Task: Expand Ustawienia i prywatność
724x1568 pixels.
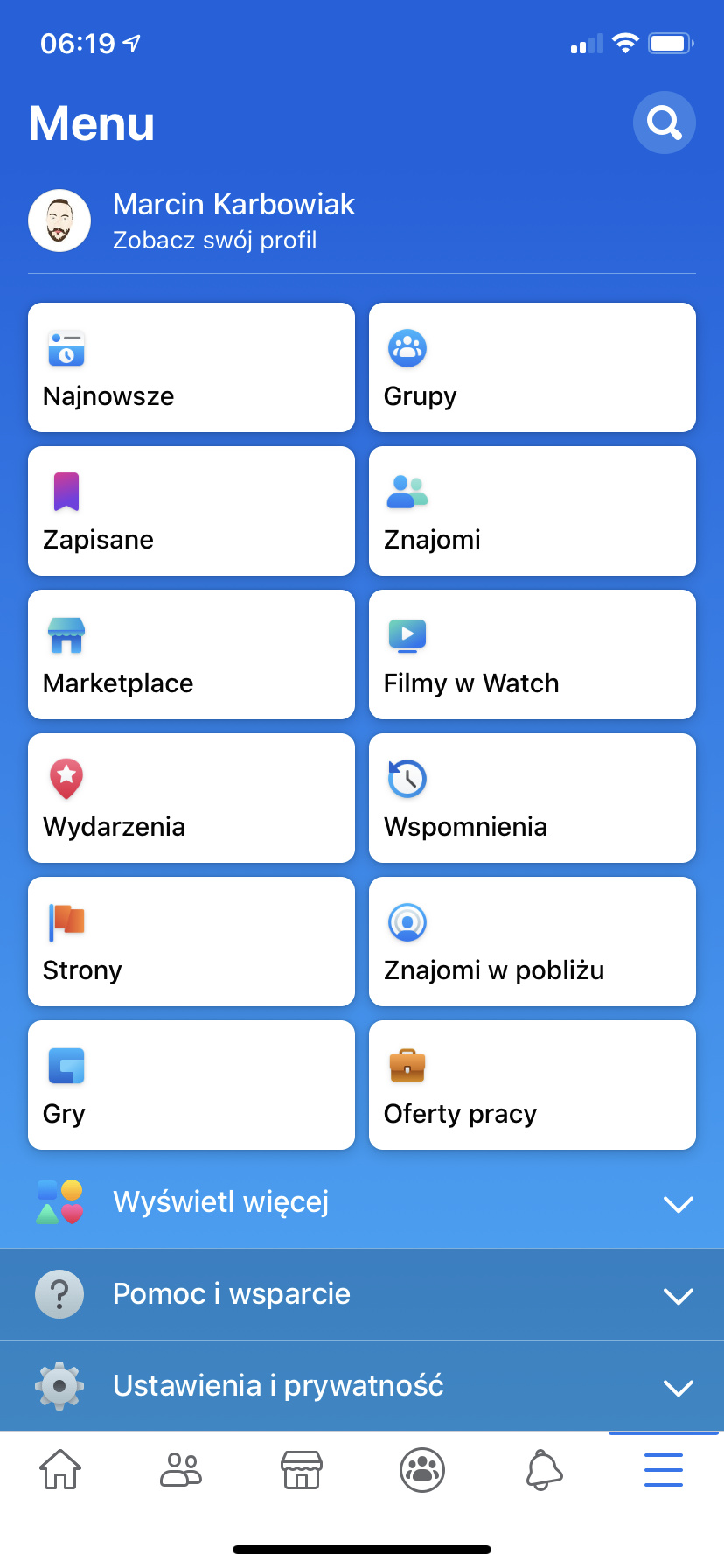Action: coord(362,1386)
